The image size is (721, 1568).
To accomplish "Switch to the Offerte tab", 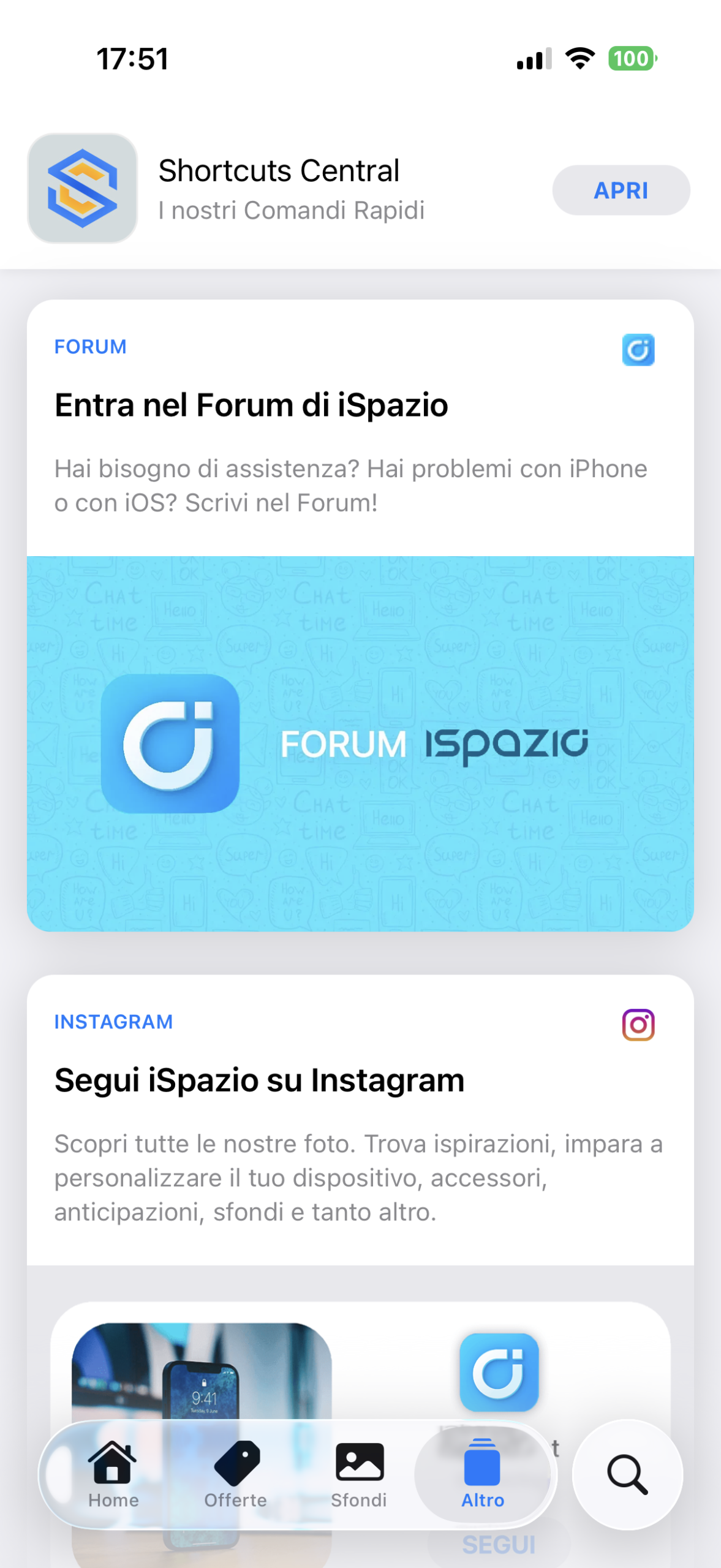I will [236, 1473].
